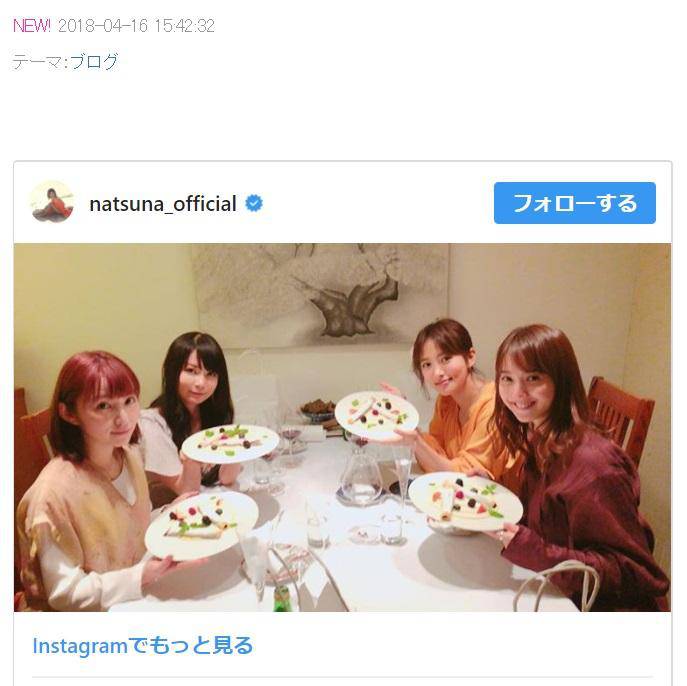This screenshot has height=686, width=687.
Task: Tap the フォローする button
Action: point(574,204)
